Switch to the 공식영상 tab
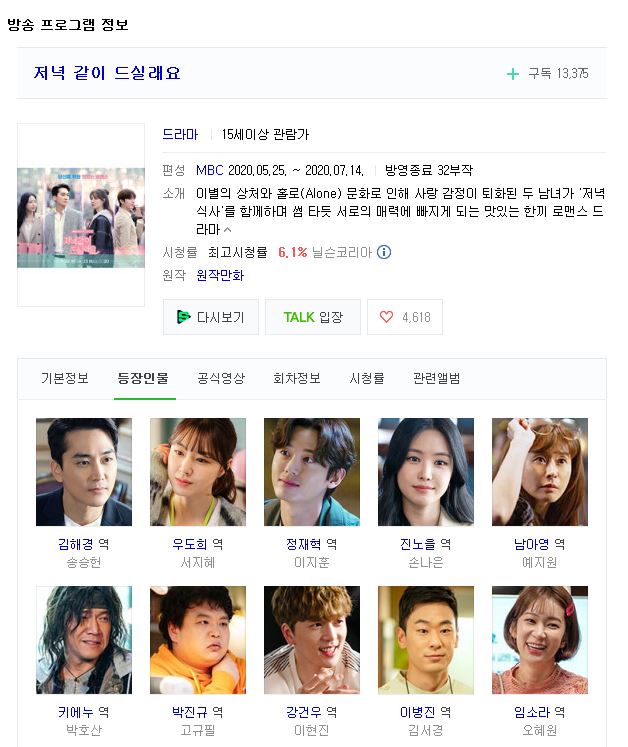 tap(220, 379)
